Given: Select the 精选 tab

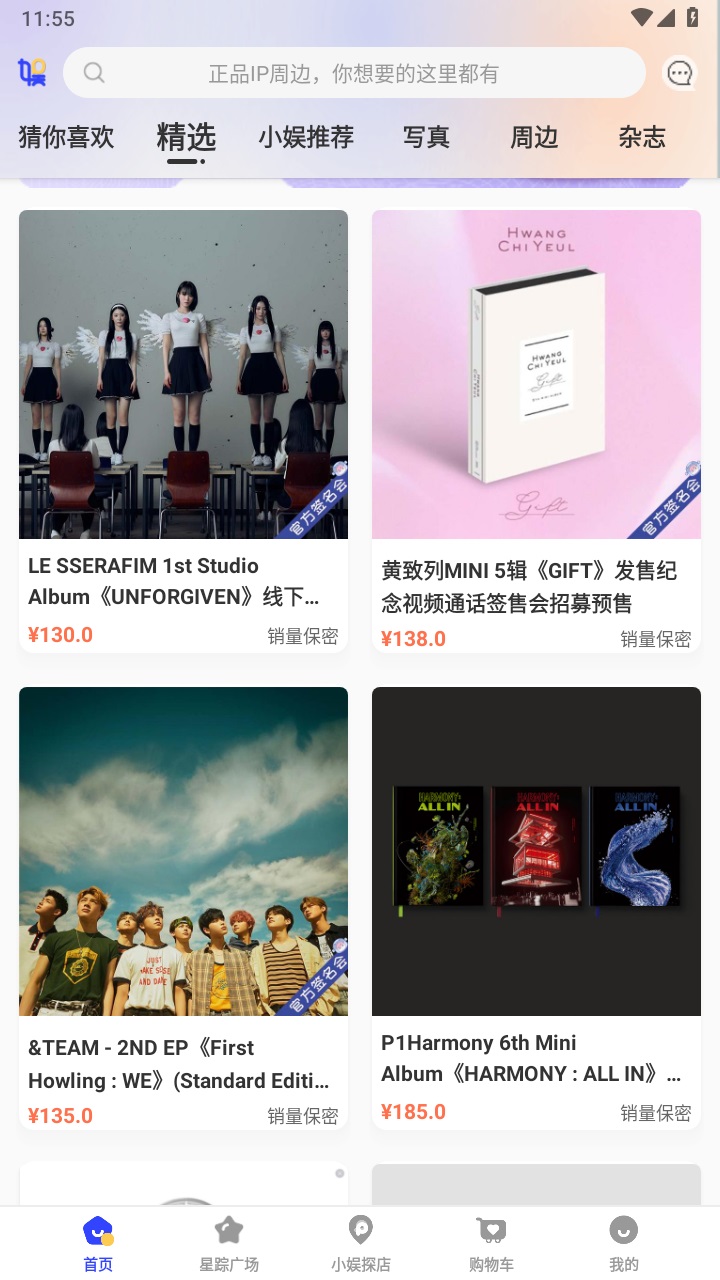Looking at the screenshot, I should coord(186,137).
